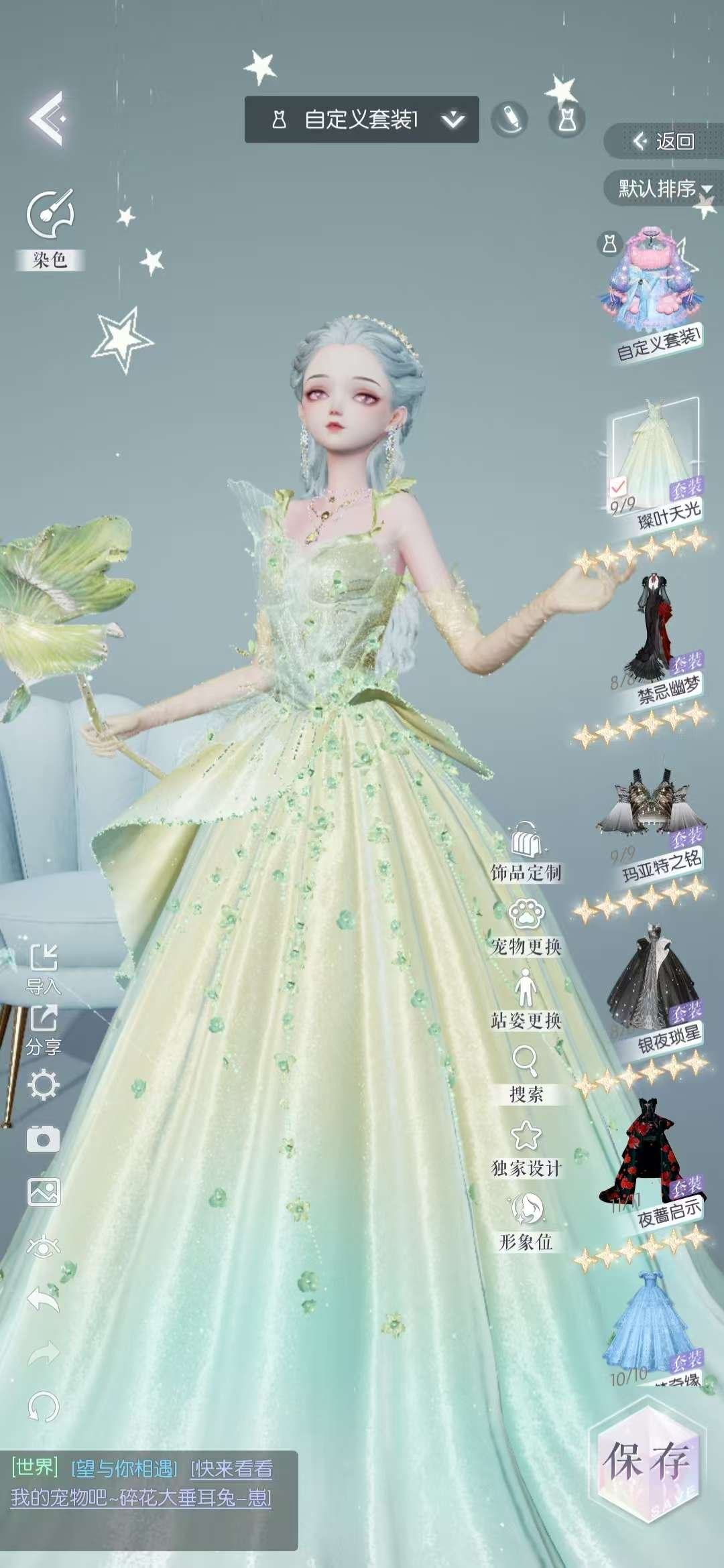
Task: Open 站姿更换 pose change
Action: [526, 998]
